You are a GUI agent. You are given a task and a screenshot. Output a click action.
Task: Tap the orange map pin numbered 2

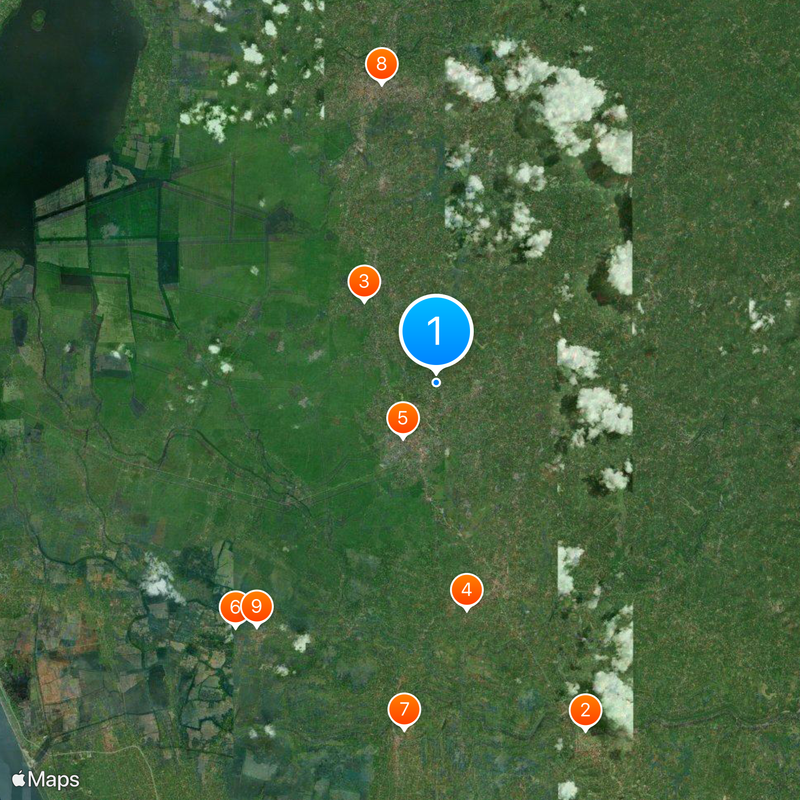(585, 711)
